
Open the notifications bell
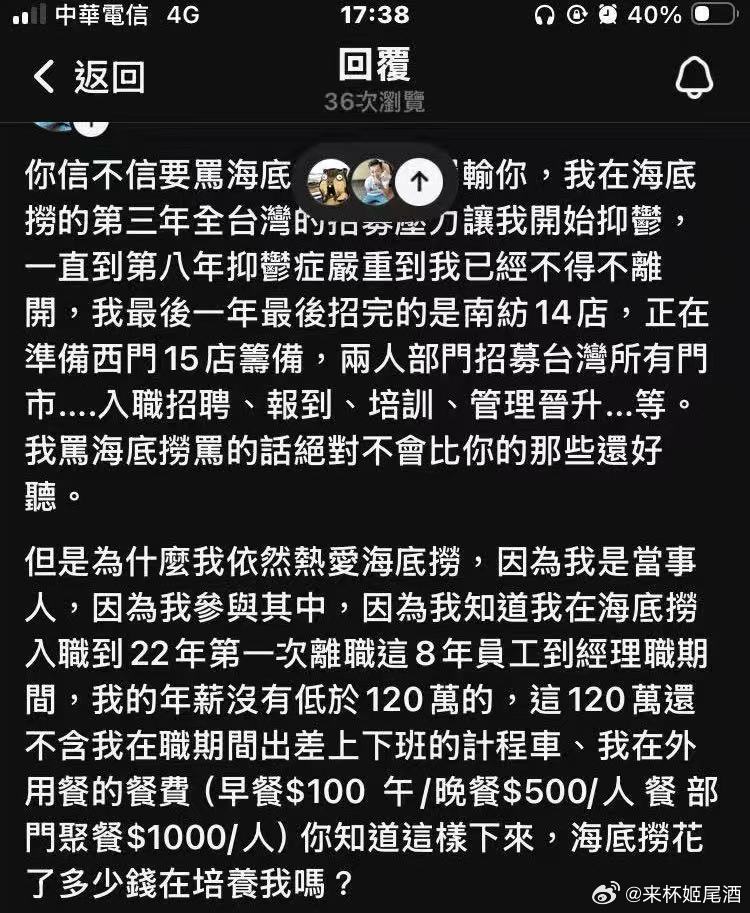(x=696, y=76)
